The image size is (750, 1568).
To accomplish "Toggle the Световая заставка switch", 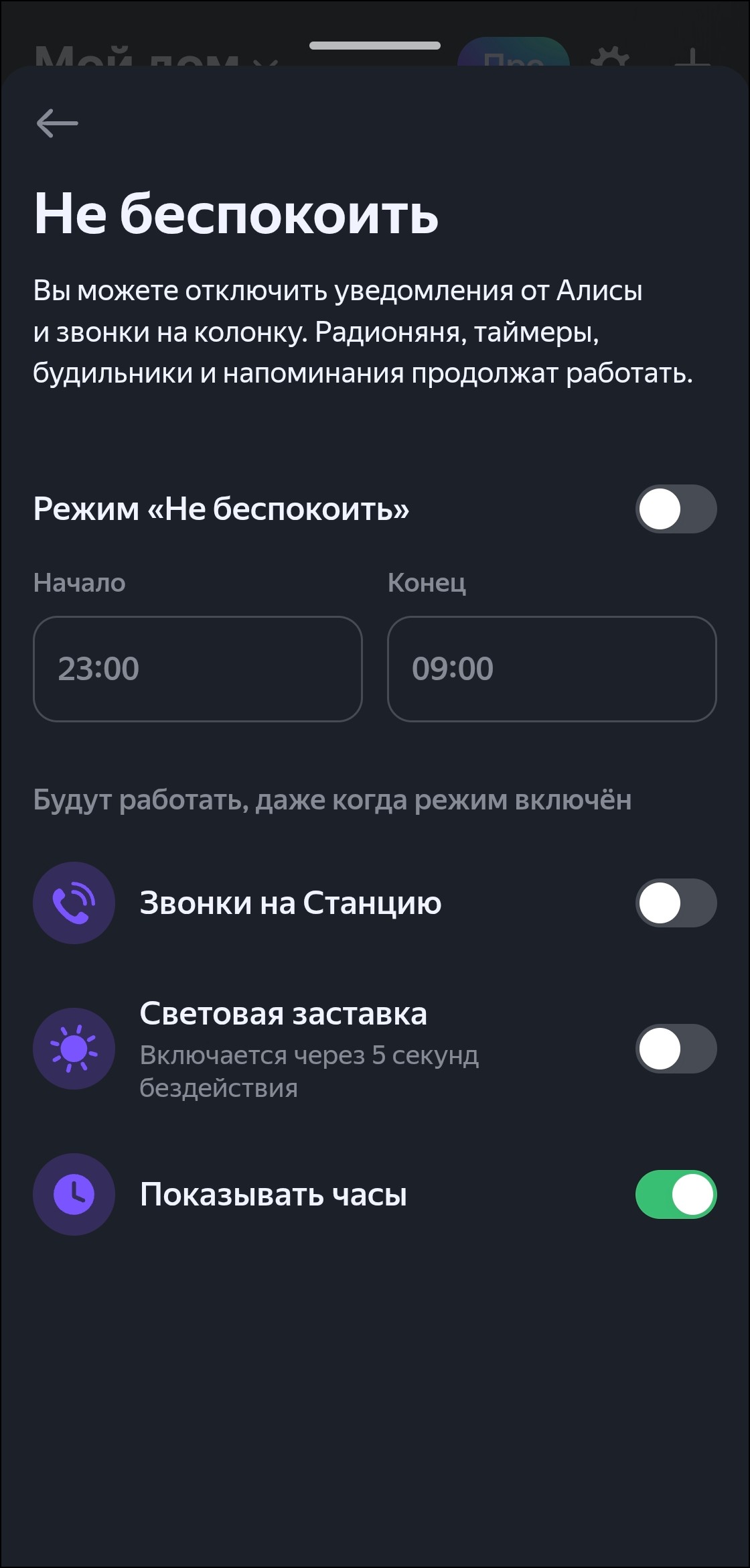I will click(x=676, y=1049).
